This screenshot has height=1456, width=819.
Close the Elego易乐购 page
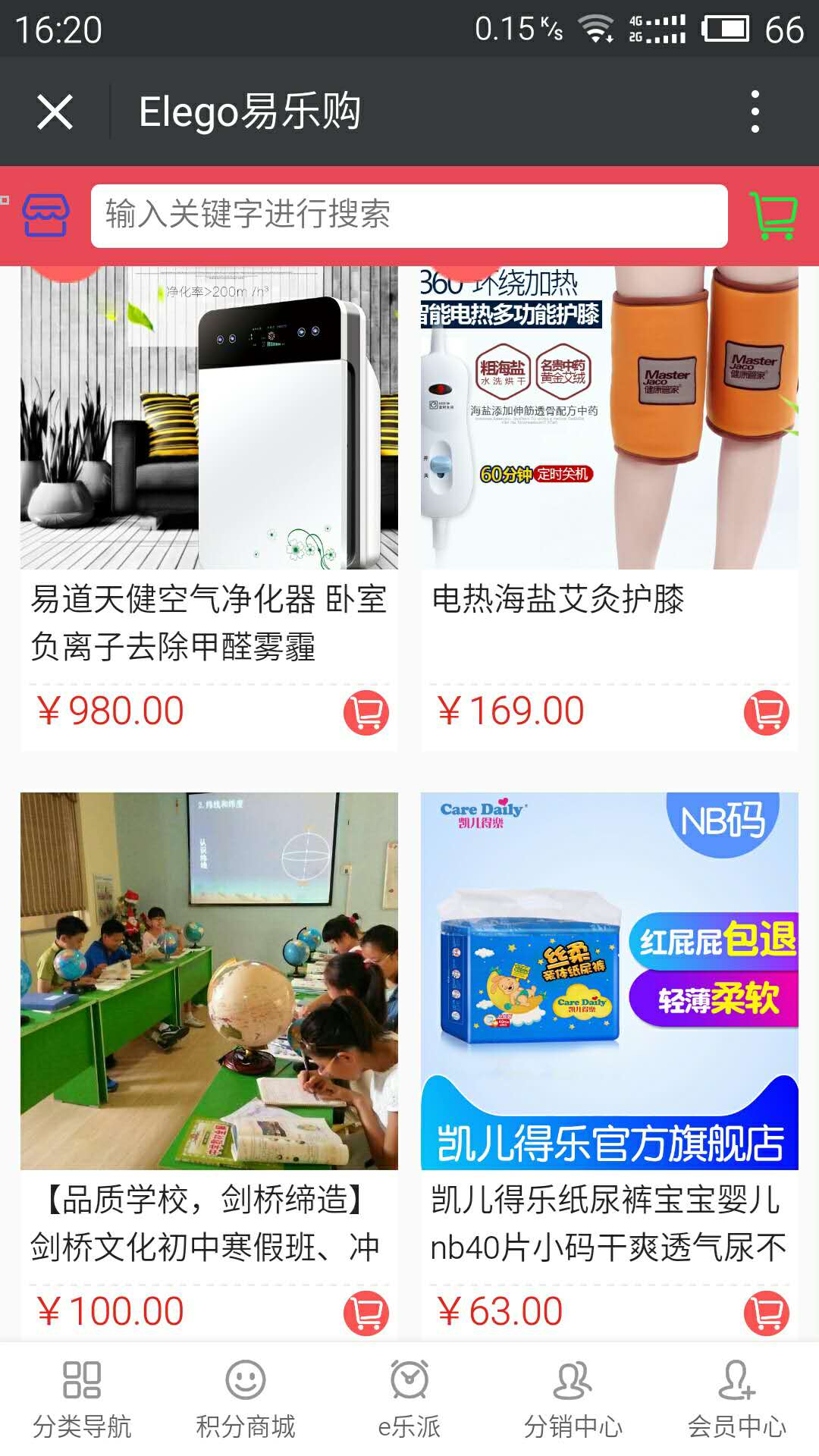(55, 112)
